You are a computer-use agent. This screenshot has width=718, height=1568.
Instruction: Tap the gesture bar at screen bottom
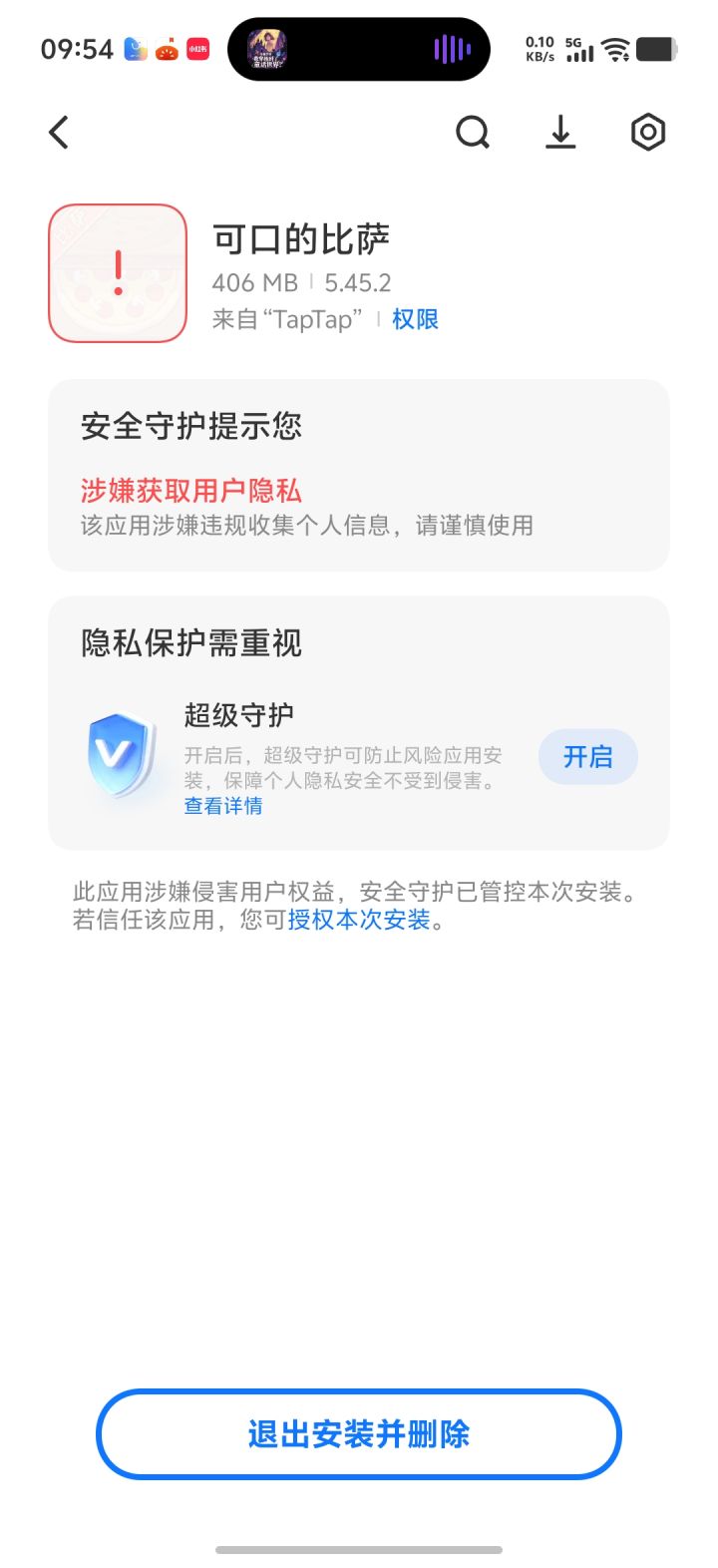359,1550
